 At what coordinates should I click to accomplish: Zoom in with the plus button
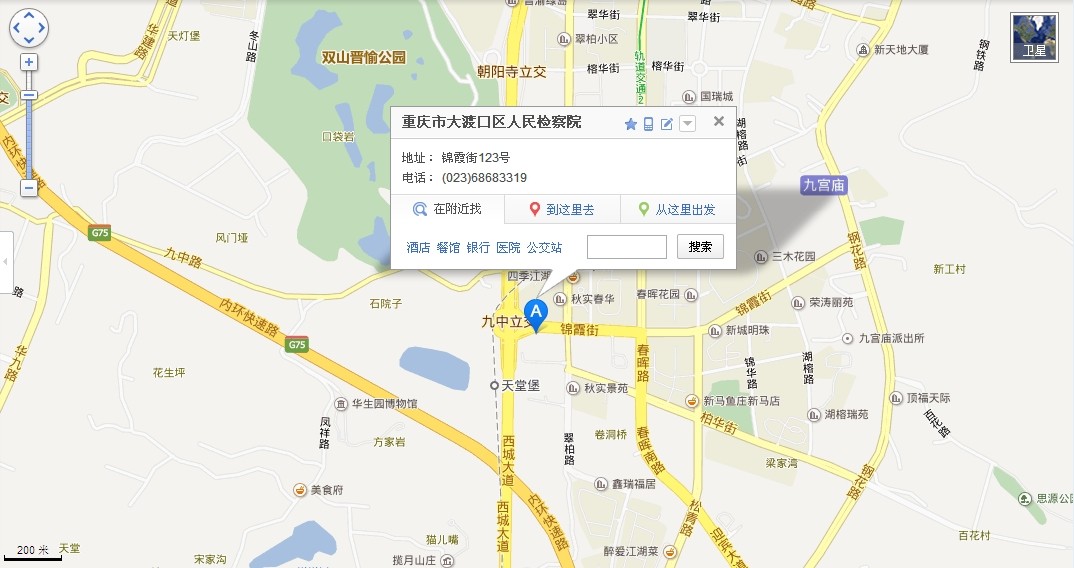[x=29, y=62]
